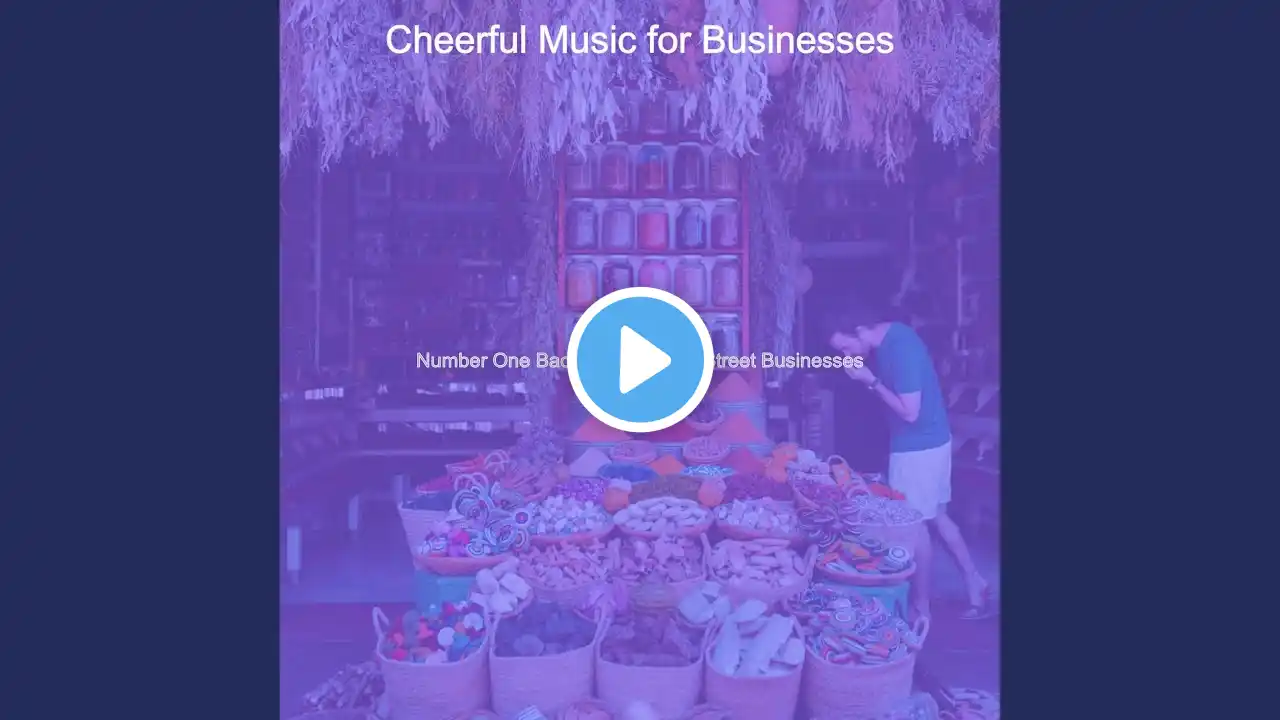Play the Cheerful Music for Businesses video
1280x720 pixels.
[x=640, y=360]
